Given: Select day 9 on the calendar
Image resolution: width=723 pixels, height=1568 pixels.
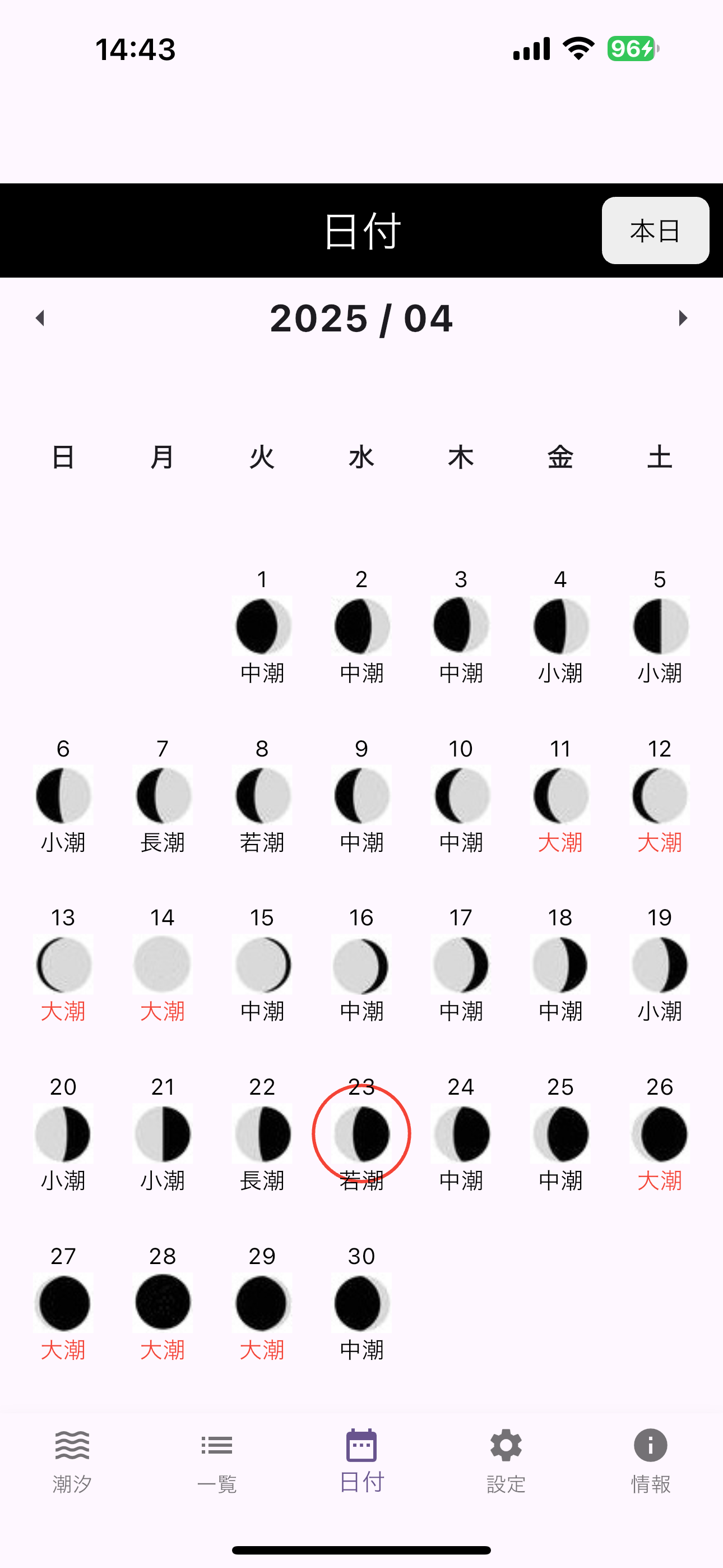Looking at the screenshot, I should [361, 796].
